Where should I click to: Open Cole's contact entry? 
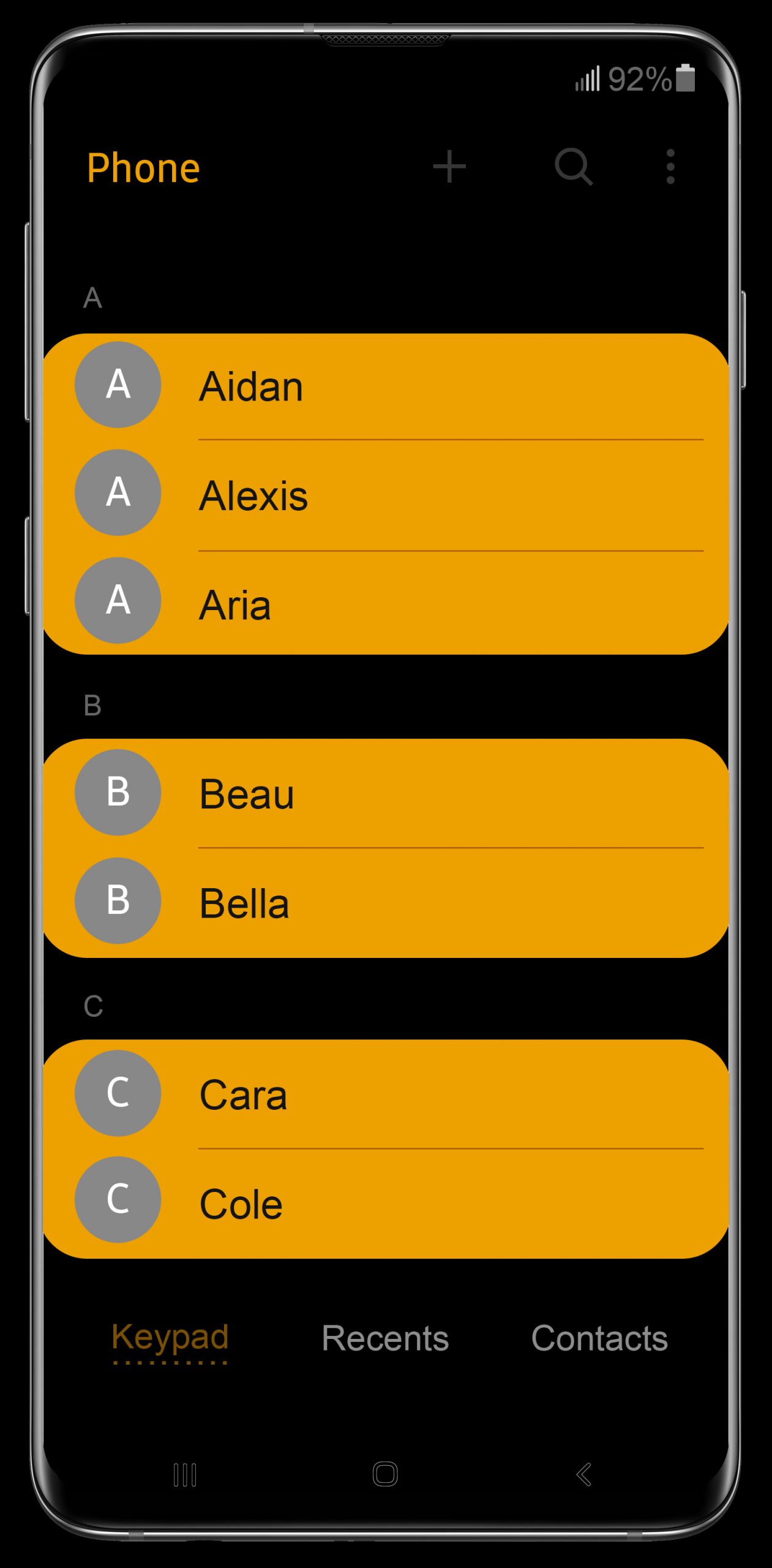[x=386, y=1204]
